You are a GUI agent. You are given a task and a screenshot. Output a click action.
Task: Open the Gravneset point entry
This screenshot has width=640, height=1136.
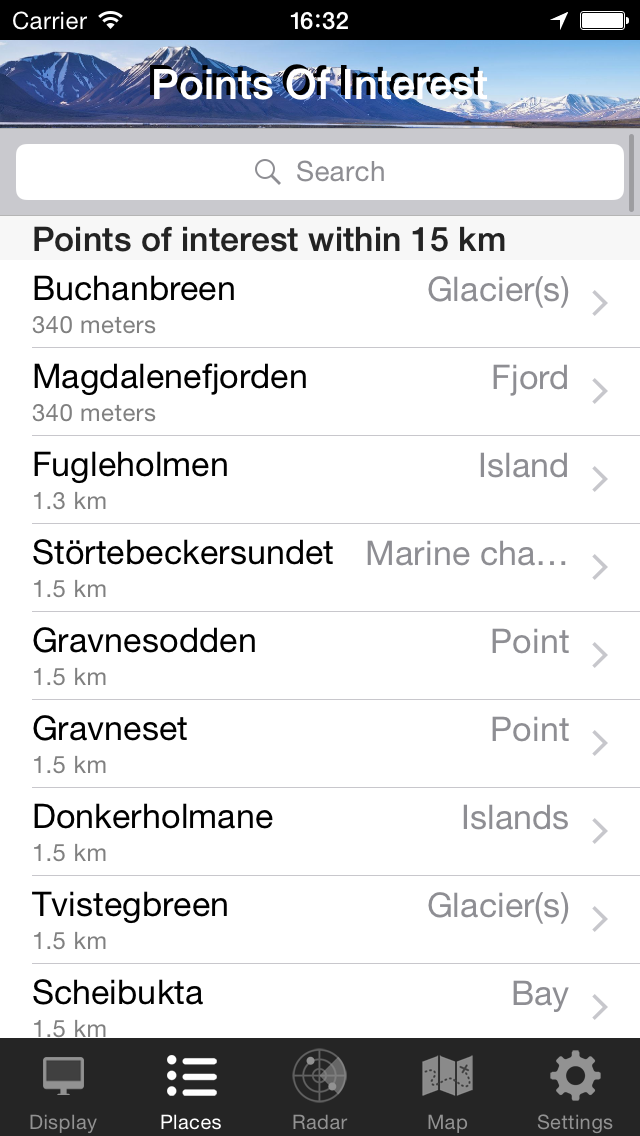click(320, 744)
